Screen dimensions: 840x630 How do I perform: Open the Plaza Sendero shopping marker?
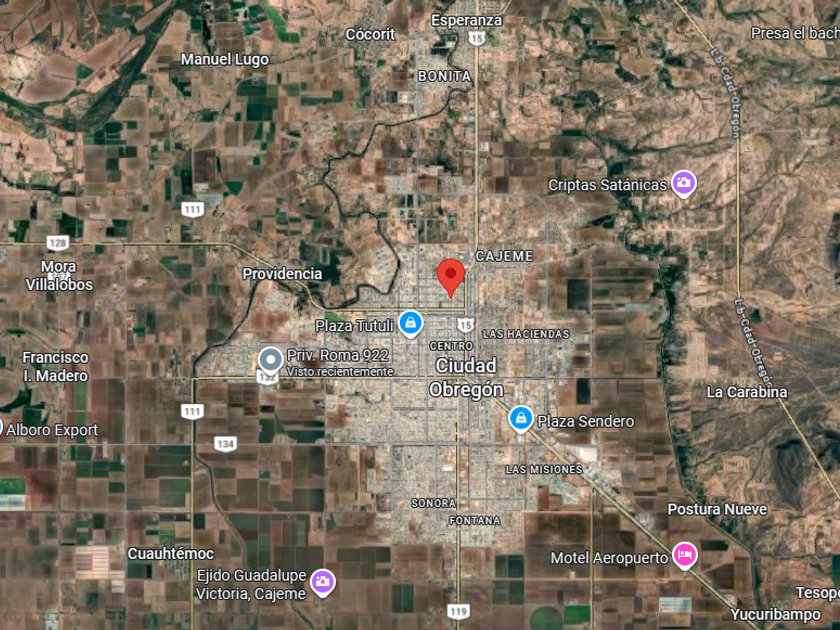pos(521,419)
